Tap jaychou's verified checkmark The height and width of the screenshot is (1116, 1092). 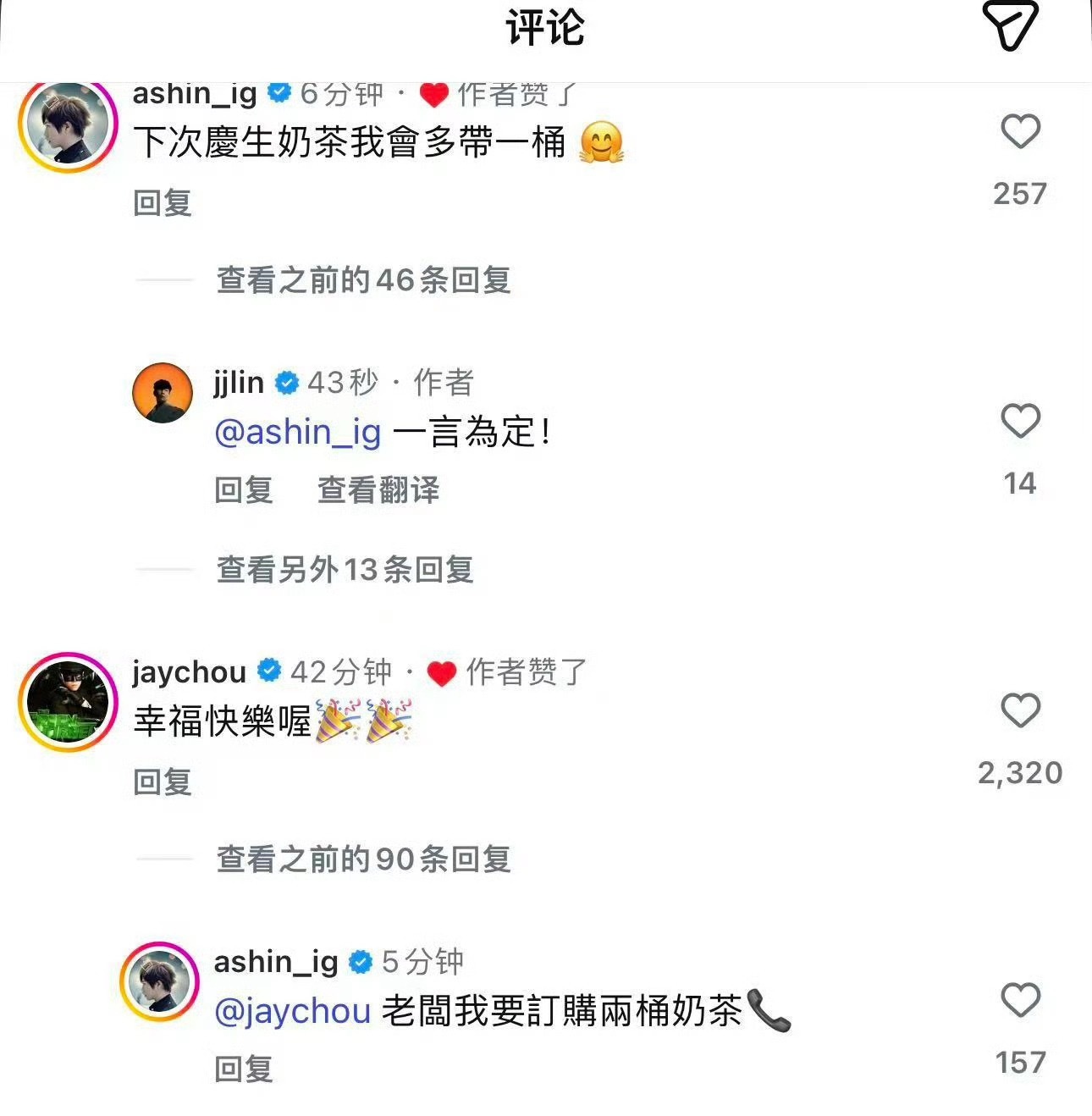(268, 670)
